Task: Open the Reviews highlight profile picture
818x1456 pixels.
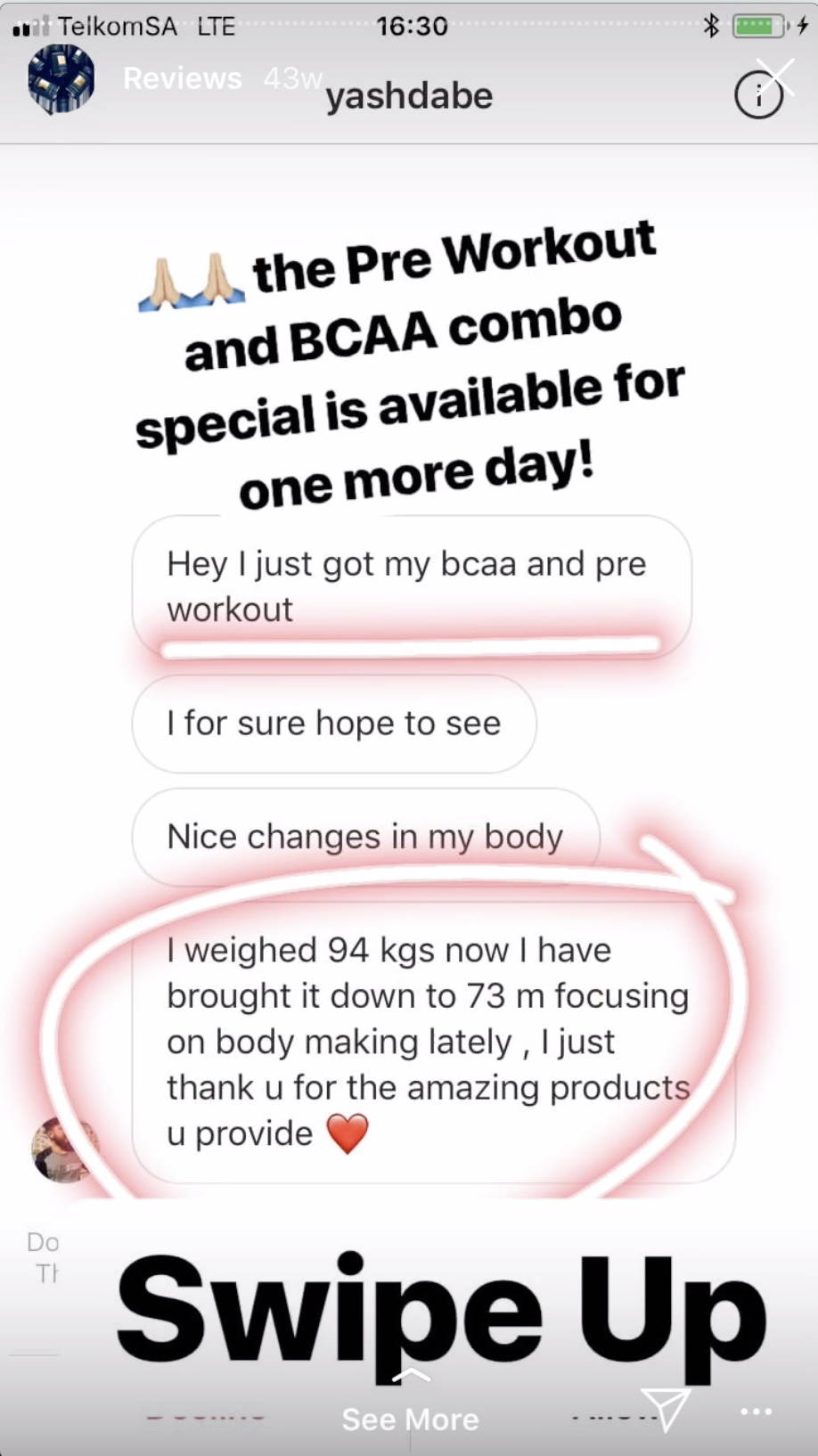Action: pos(61,78)
